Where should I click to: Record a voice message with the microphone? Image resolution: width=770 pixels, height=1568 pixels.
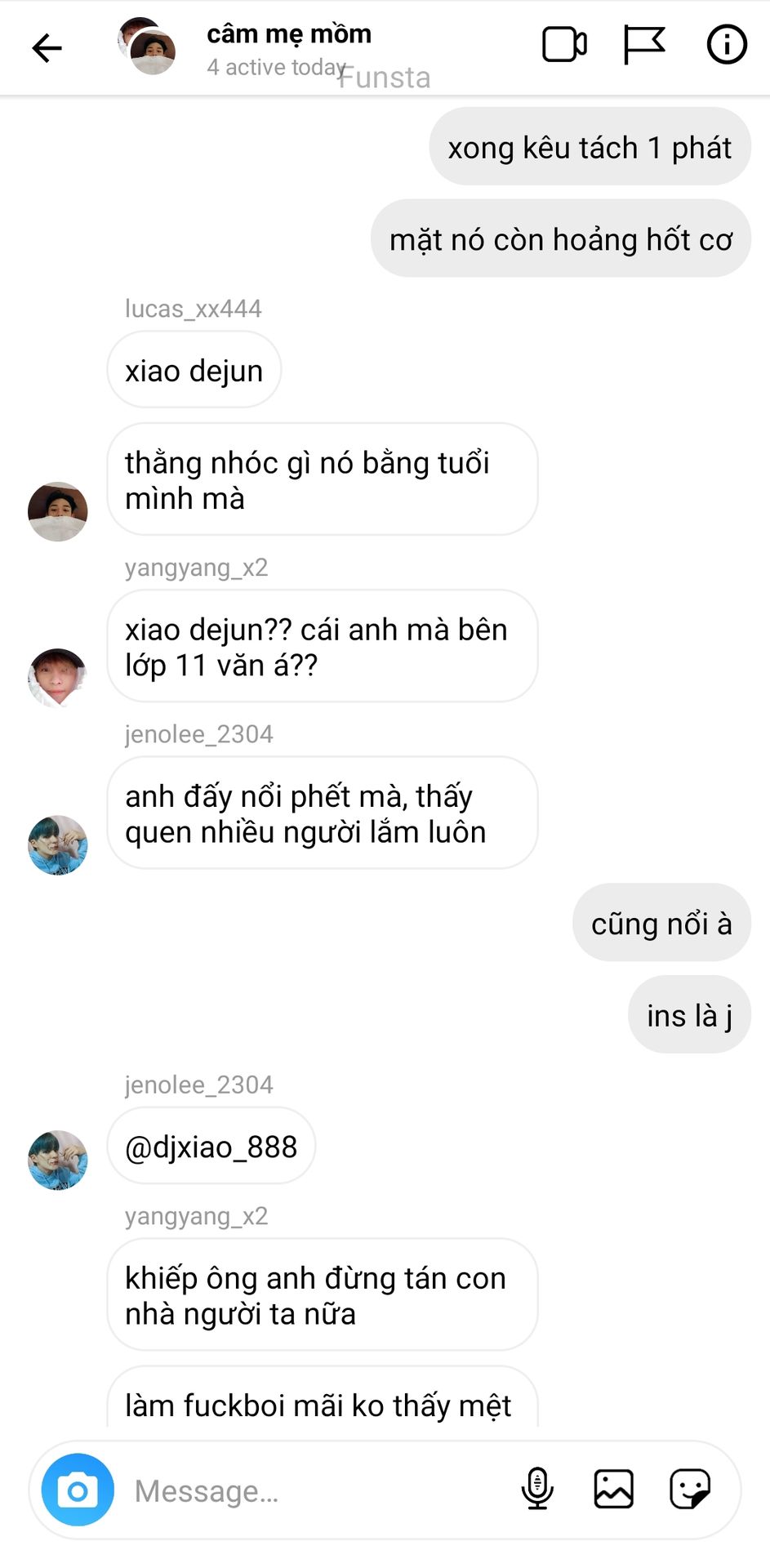pos(537,1489)
